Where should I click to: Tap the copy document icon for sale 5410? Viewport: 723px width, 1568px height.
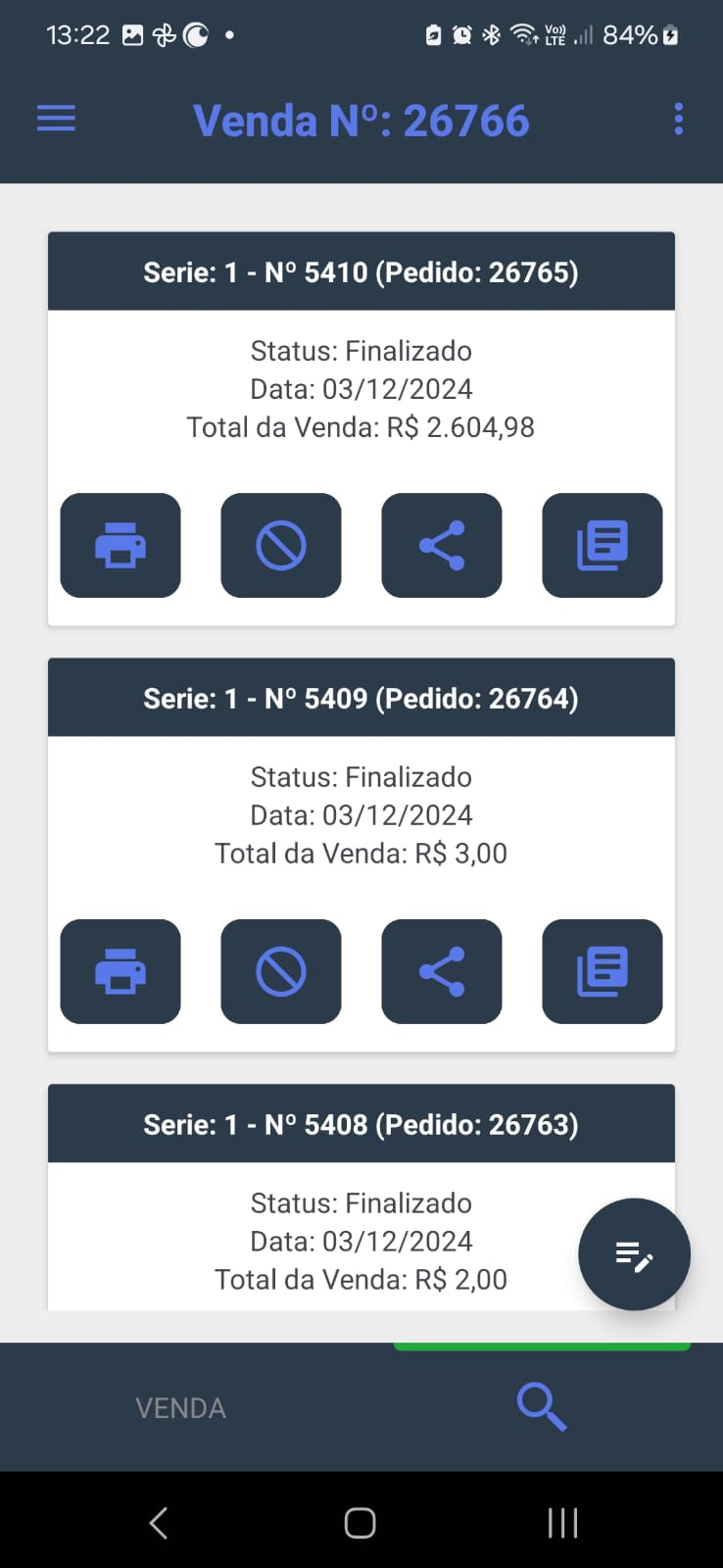point(602,545)
